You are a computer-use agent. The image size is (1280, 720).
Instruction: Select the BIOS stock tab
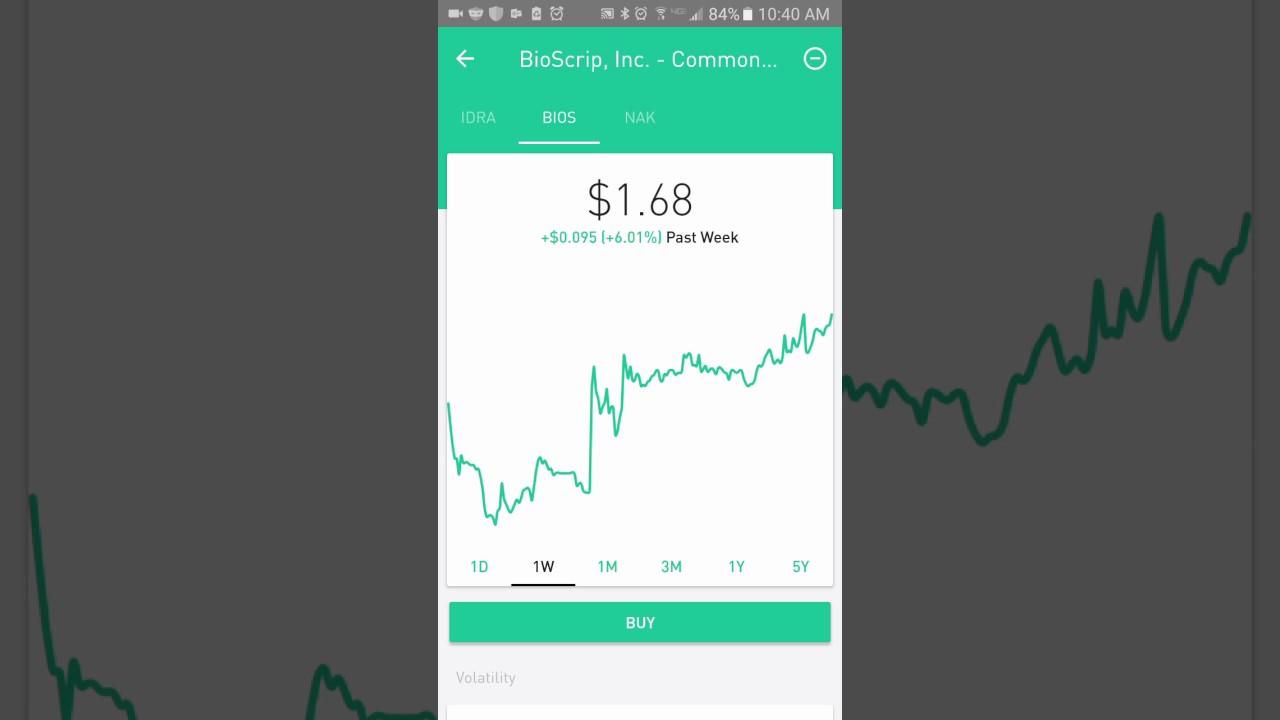click(559, 118)
